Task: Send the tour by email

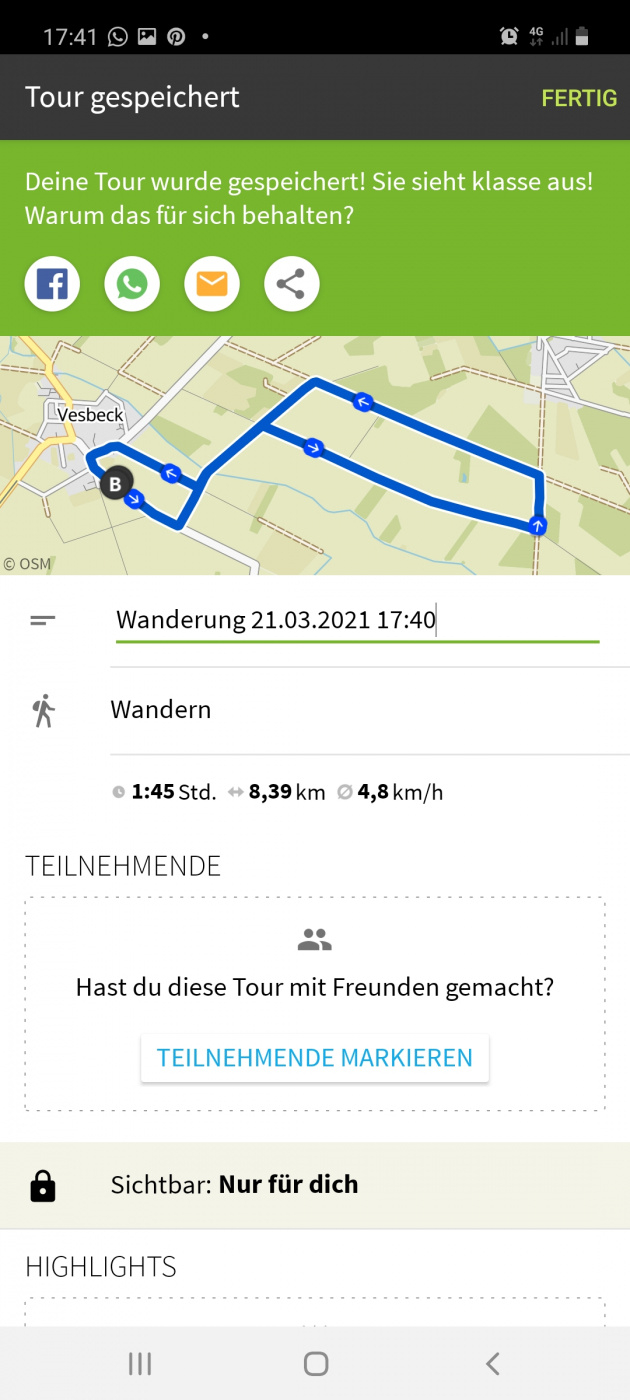Action: [x=212, y=285]
